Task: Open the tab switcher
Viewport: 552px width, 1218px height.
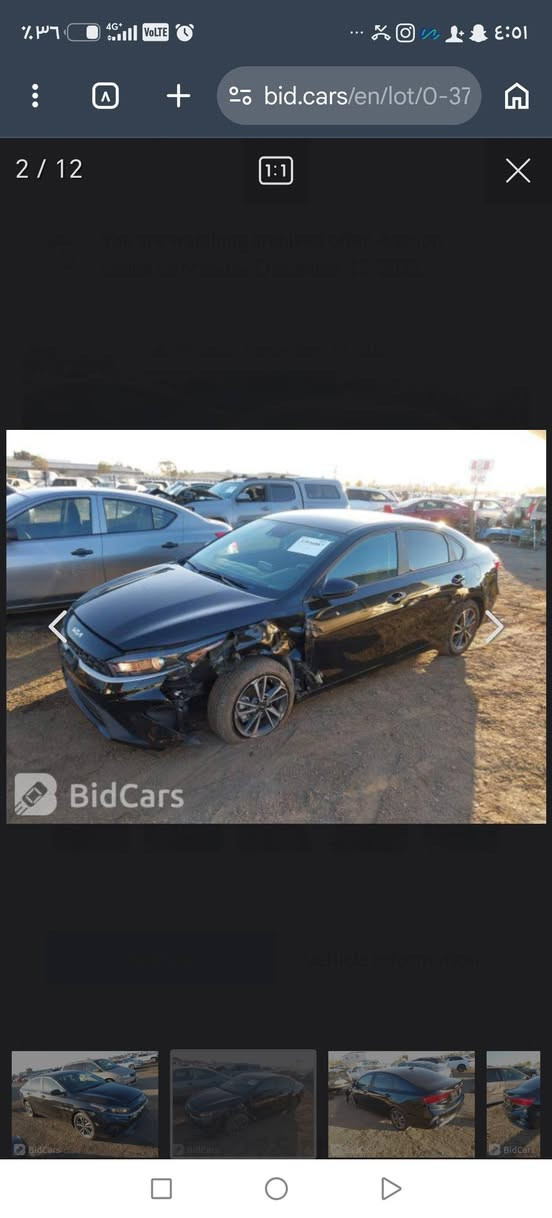Action: [x=105, y=96]
